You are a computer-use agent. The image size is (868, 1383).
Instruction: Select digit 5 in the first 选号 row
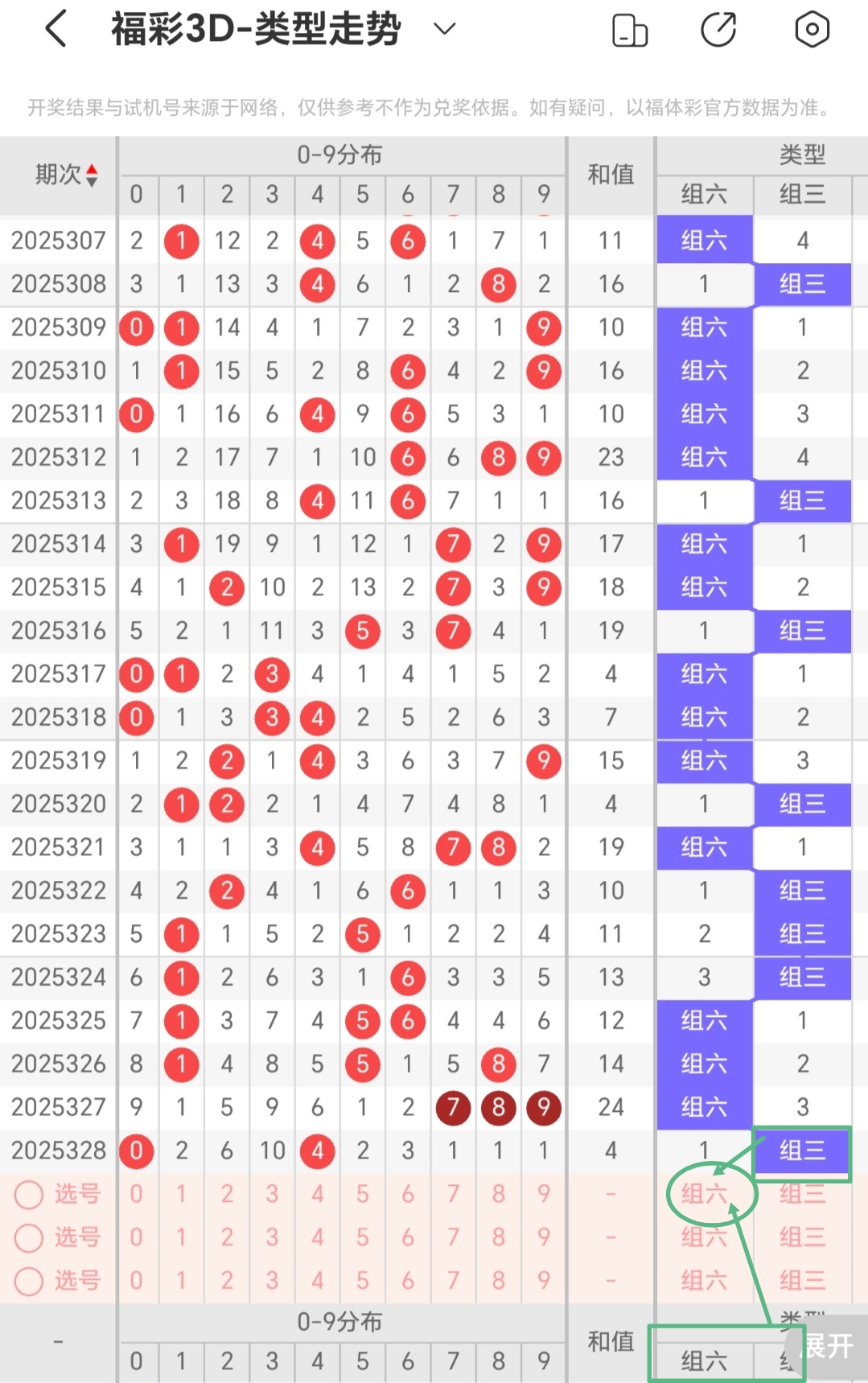click(362, 1196)
